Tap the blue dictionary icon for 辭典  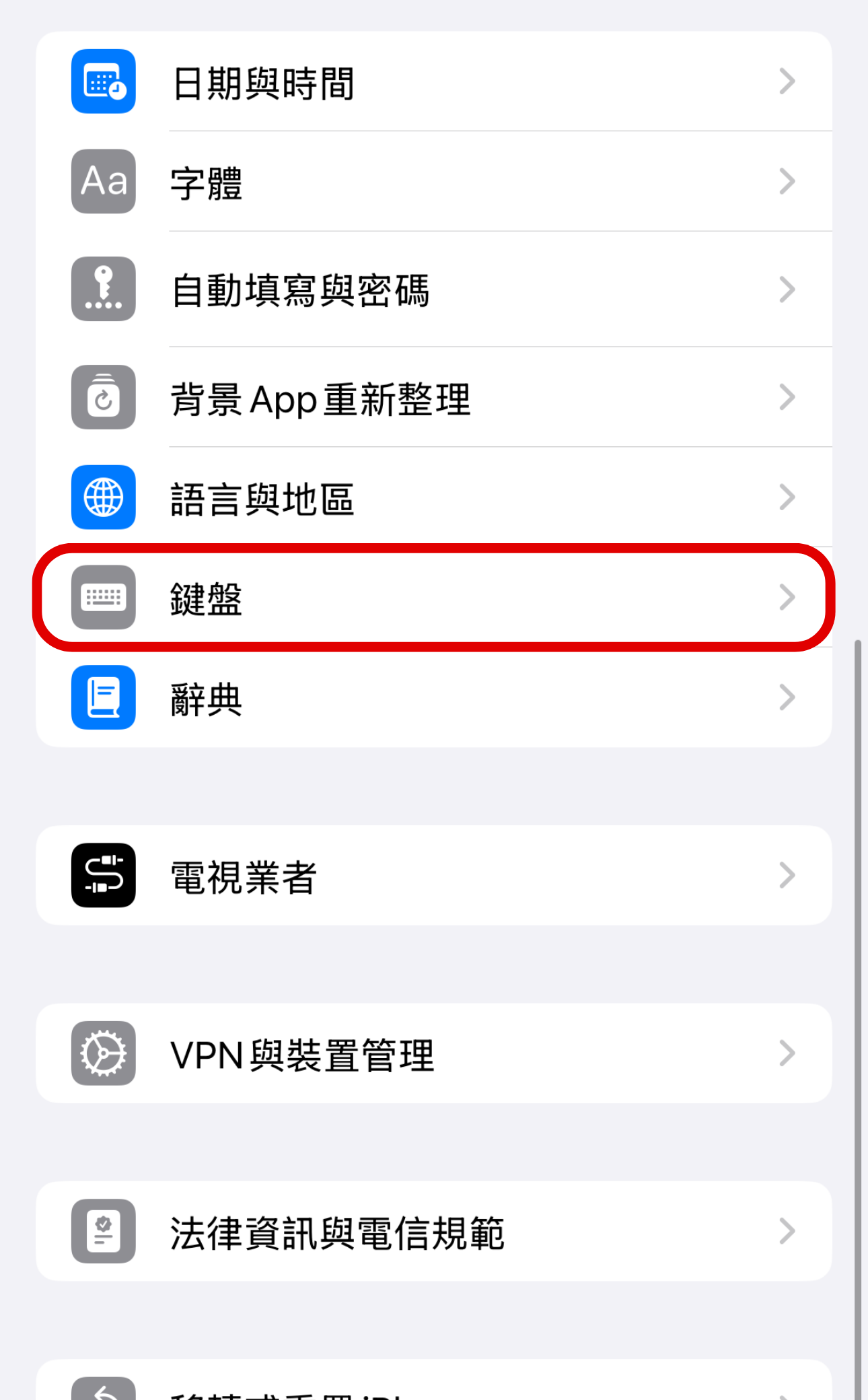[x=102, y=699]
